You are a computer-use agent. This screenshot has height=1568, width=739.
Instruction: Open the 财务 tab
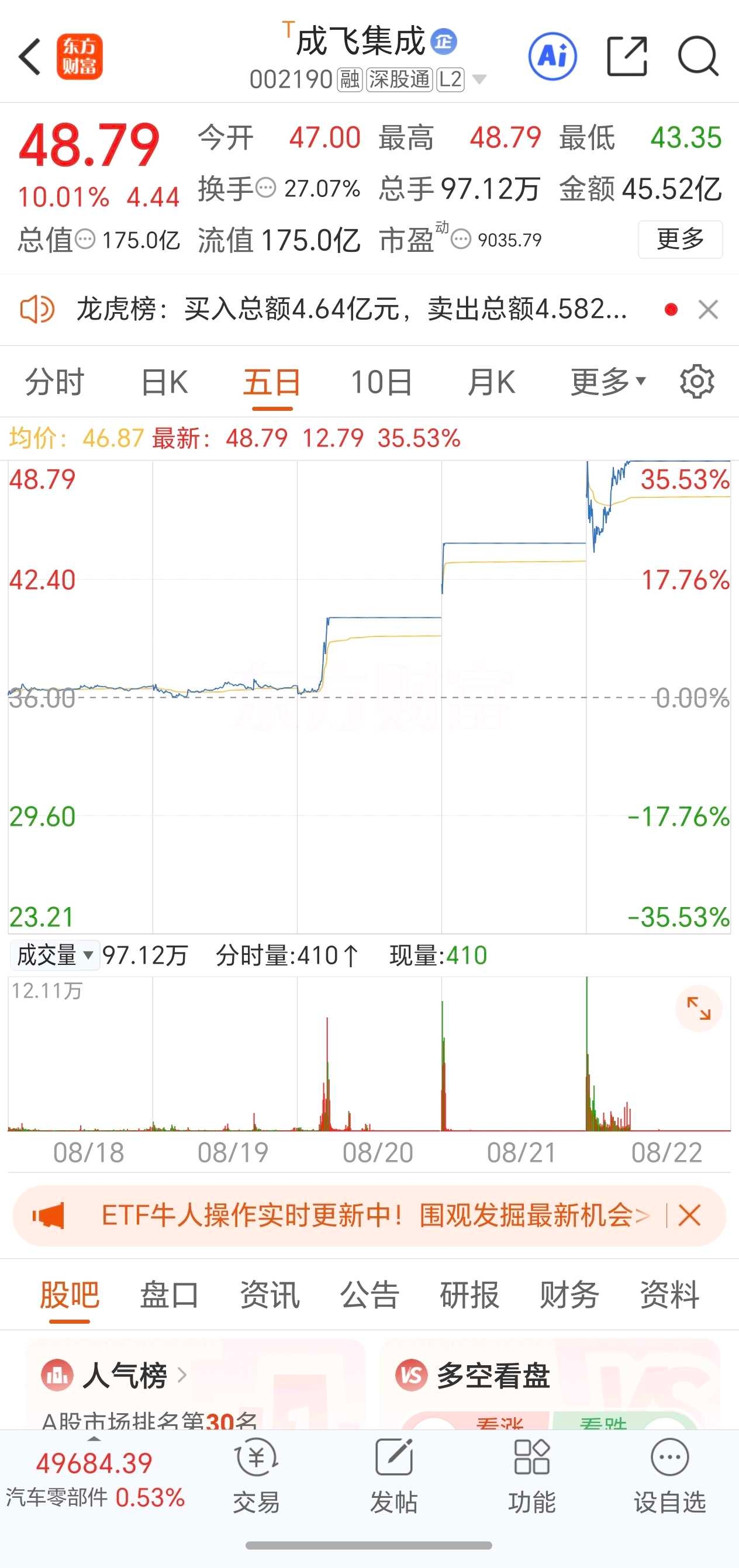pos(569,1294)
